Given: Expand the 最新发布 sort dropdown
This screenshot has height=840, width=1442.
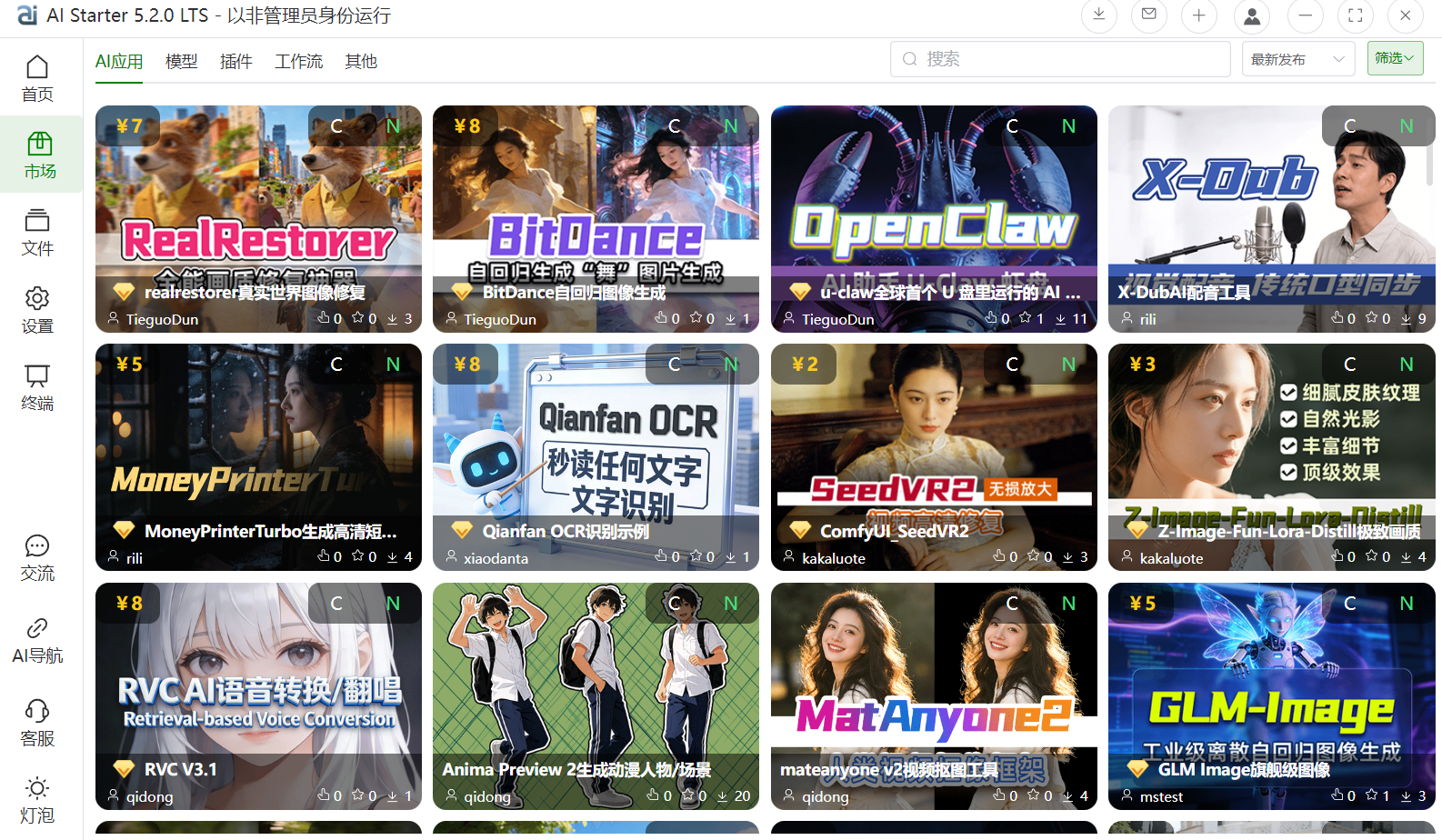Looking at the screenshot, I should 1297,59.
